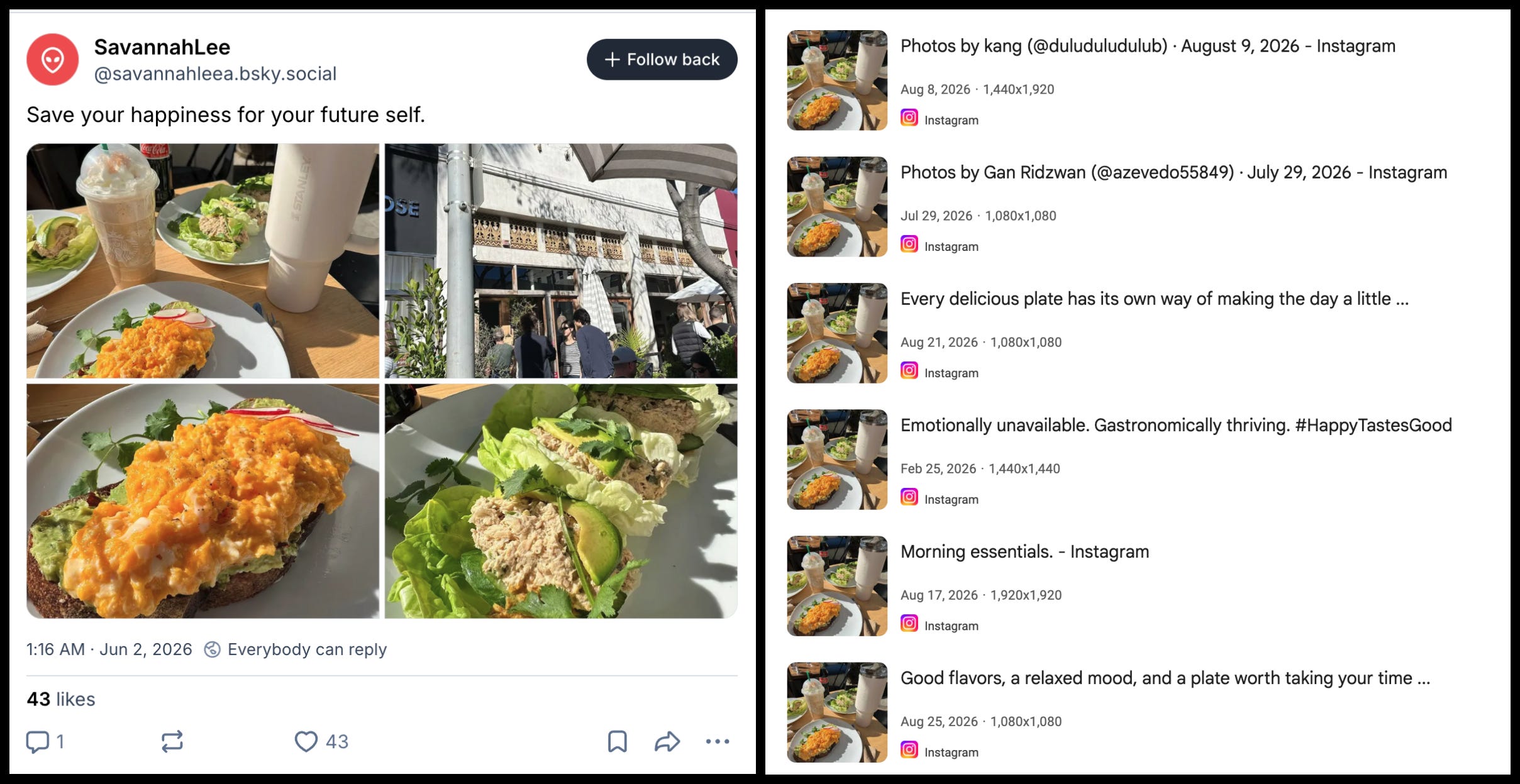Open the 'Emotionally unavailable' Instagram result

tap(1176, 425)
